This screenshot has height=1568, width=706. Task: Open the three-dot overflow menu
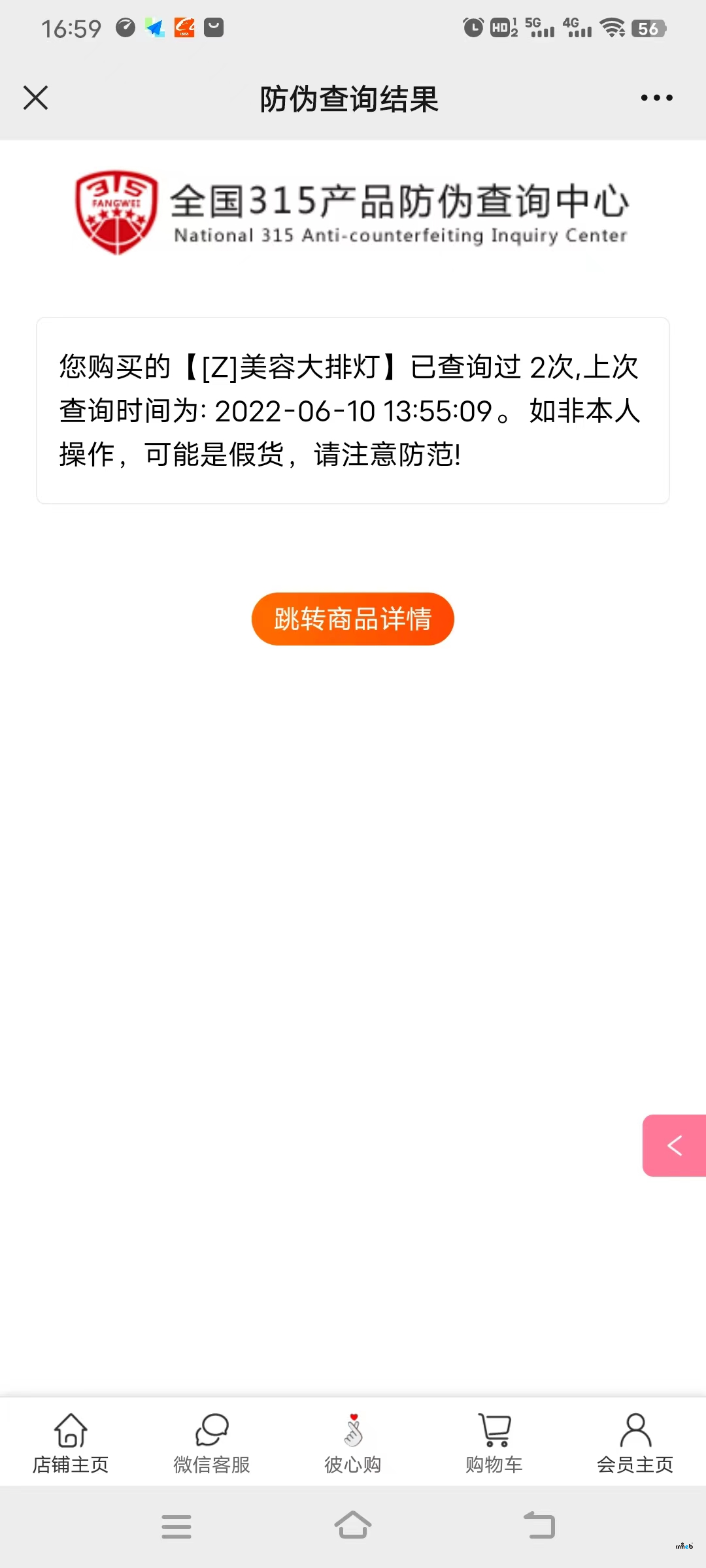[x=656, y=98]
